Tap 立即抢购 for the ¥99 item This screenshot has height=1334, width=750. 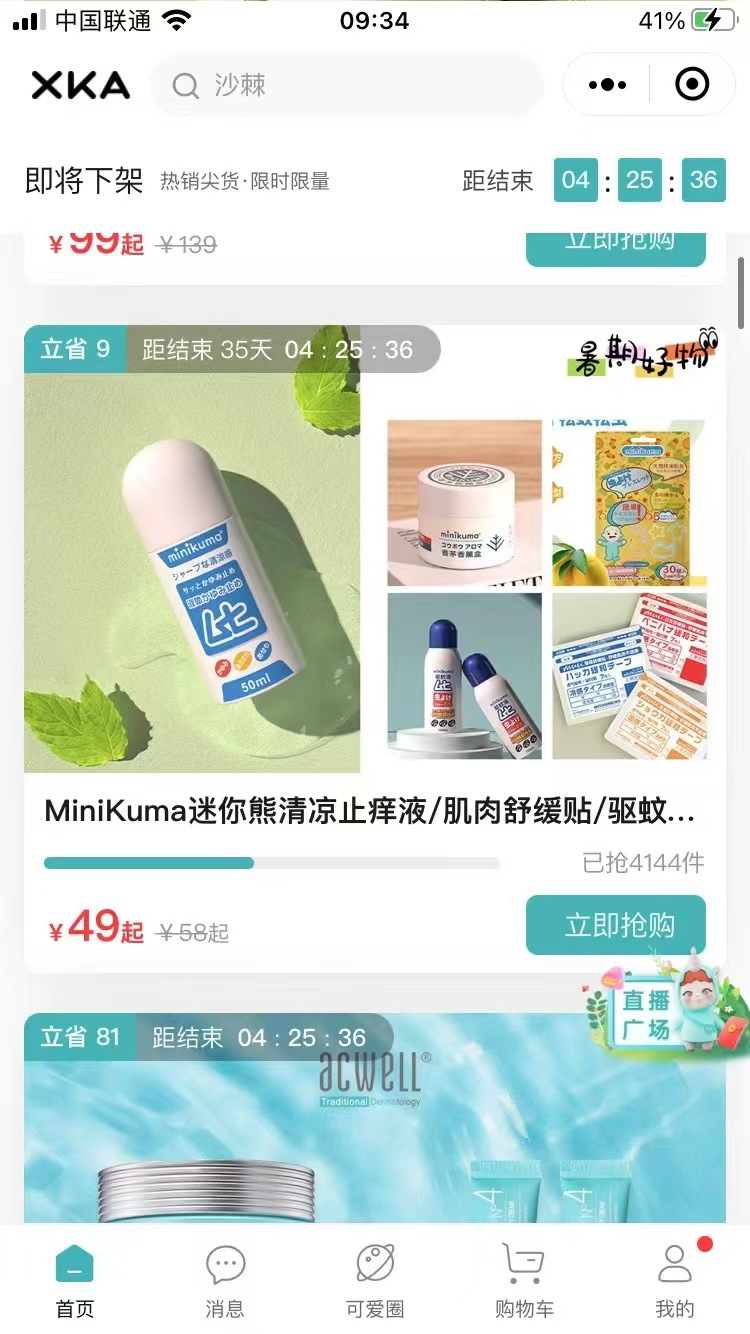(x=615, y=243)
